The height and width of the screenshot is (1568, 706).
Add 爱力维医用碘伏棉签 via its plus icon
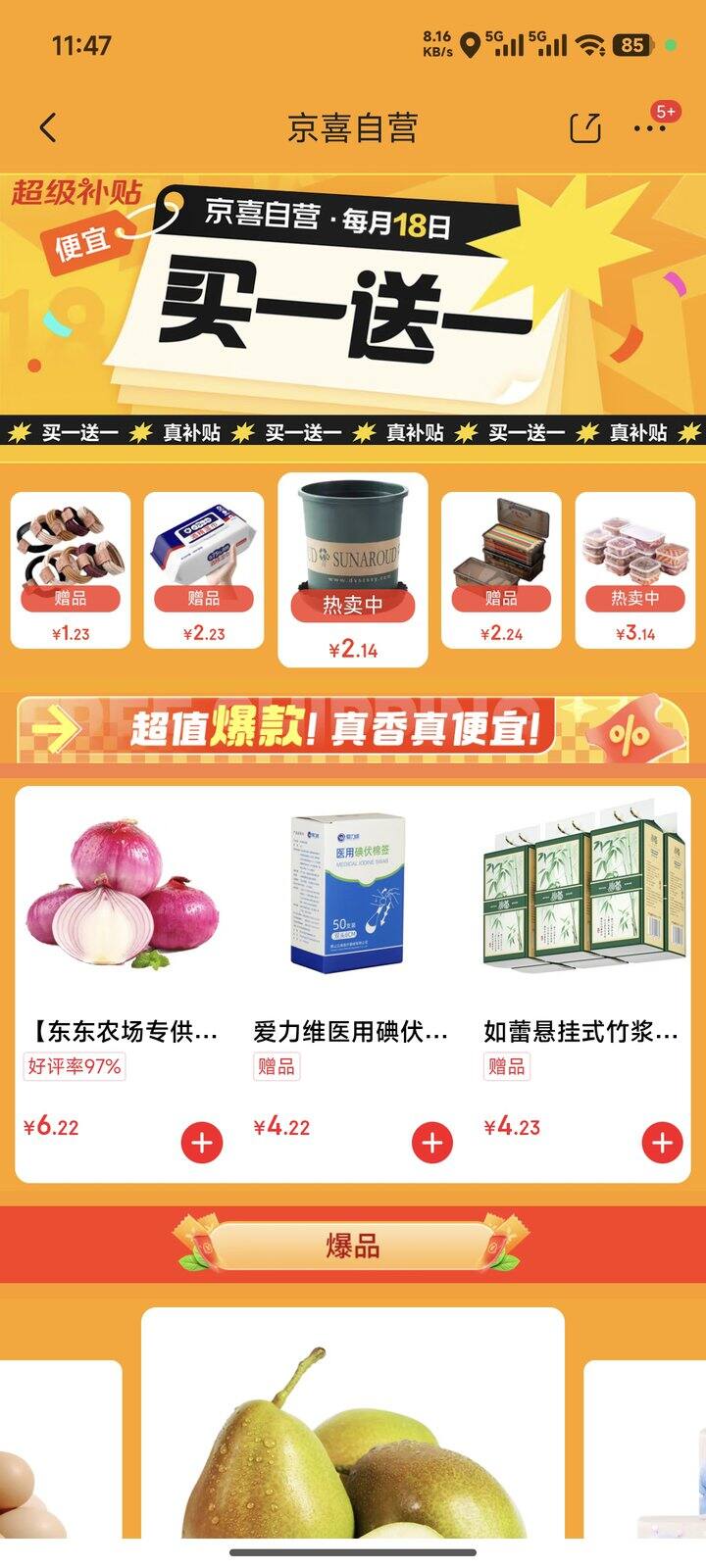[x=432, y=1142]
